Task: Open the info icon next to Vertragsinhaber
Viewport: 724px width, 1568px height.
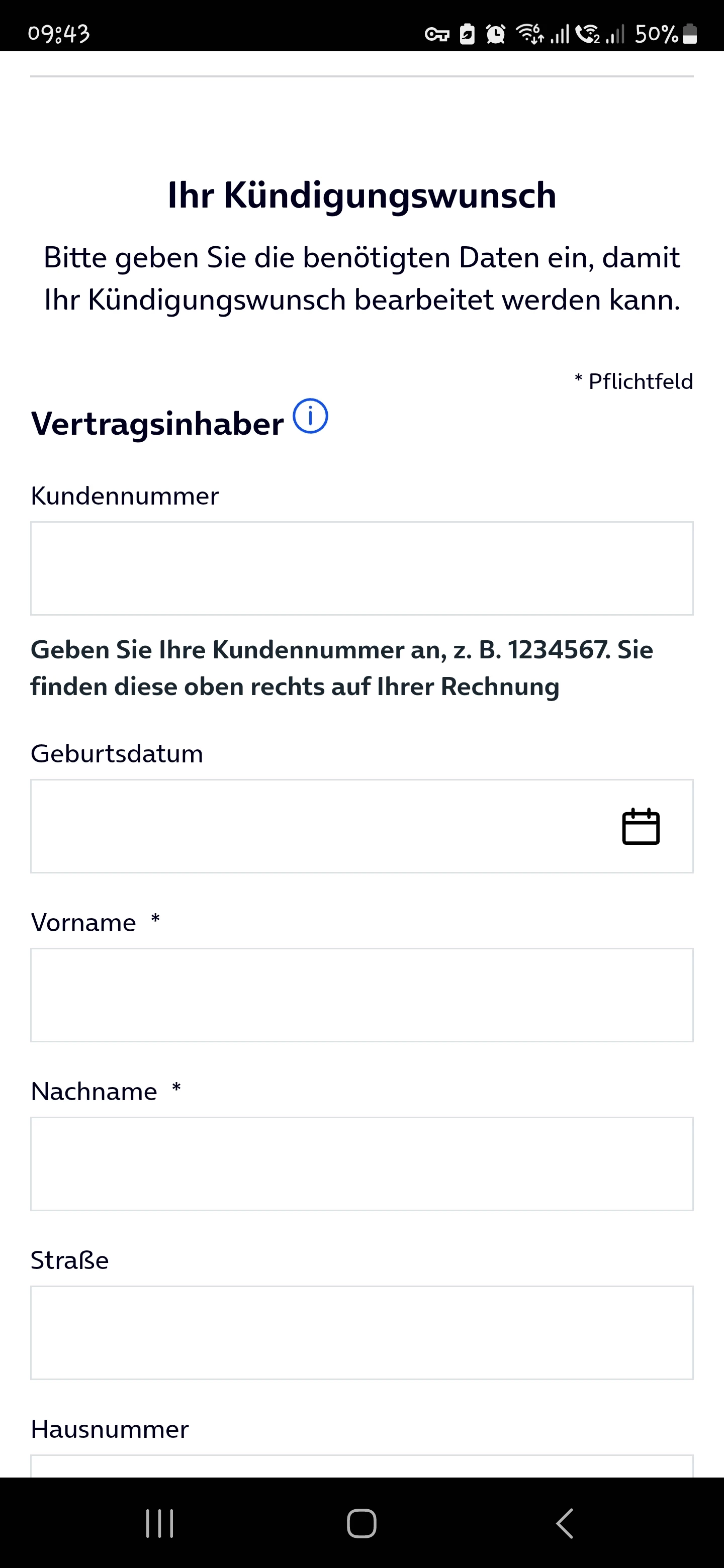Action: 311,416
